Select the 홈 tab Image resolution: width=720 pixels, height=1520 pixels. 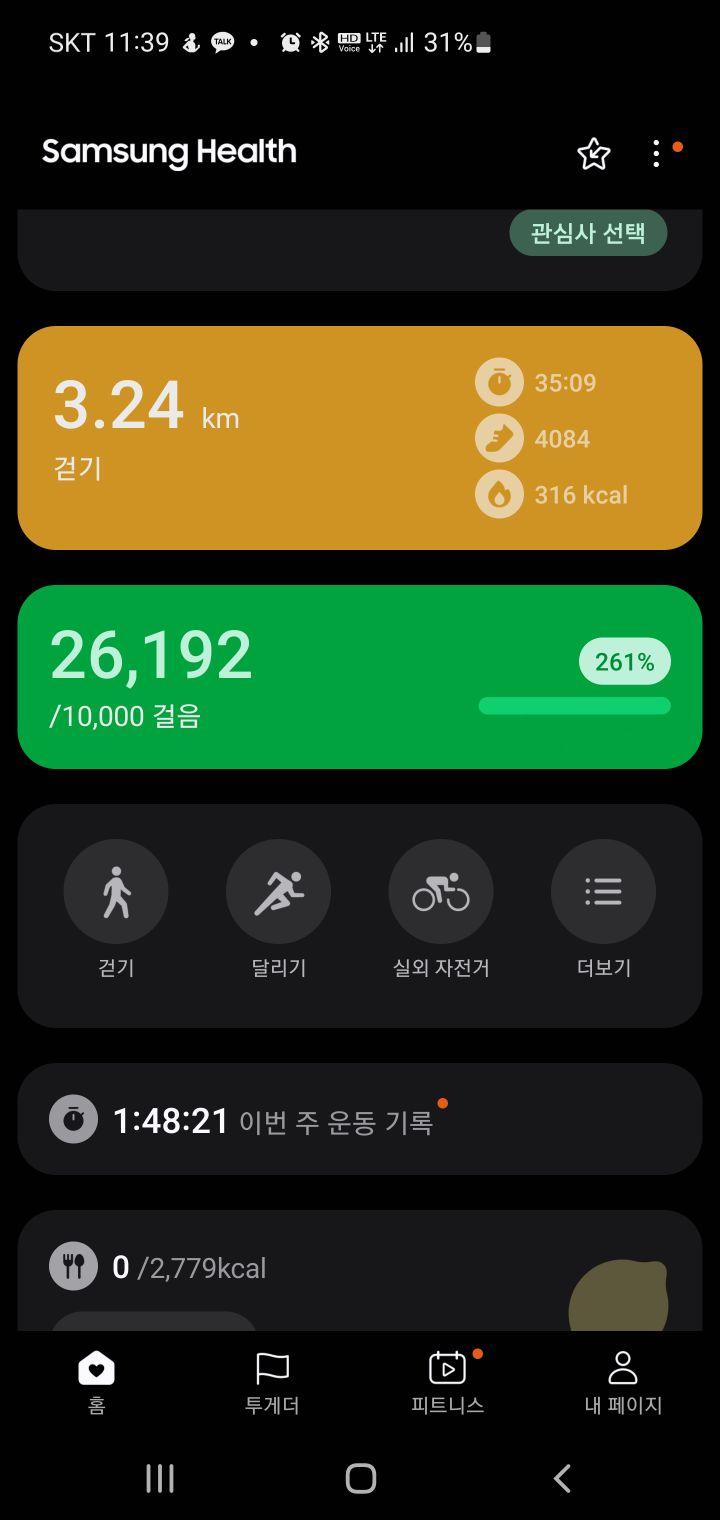point(97,1382)
